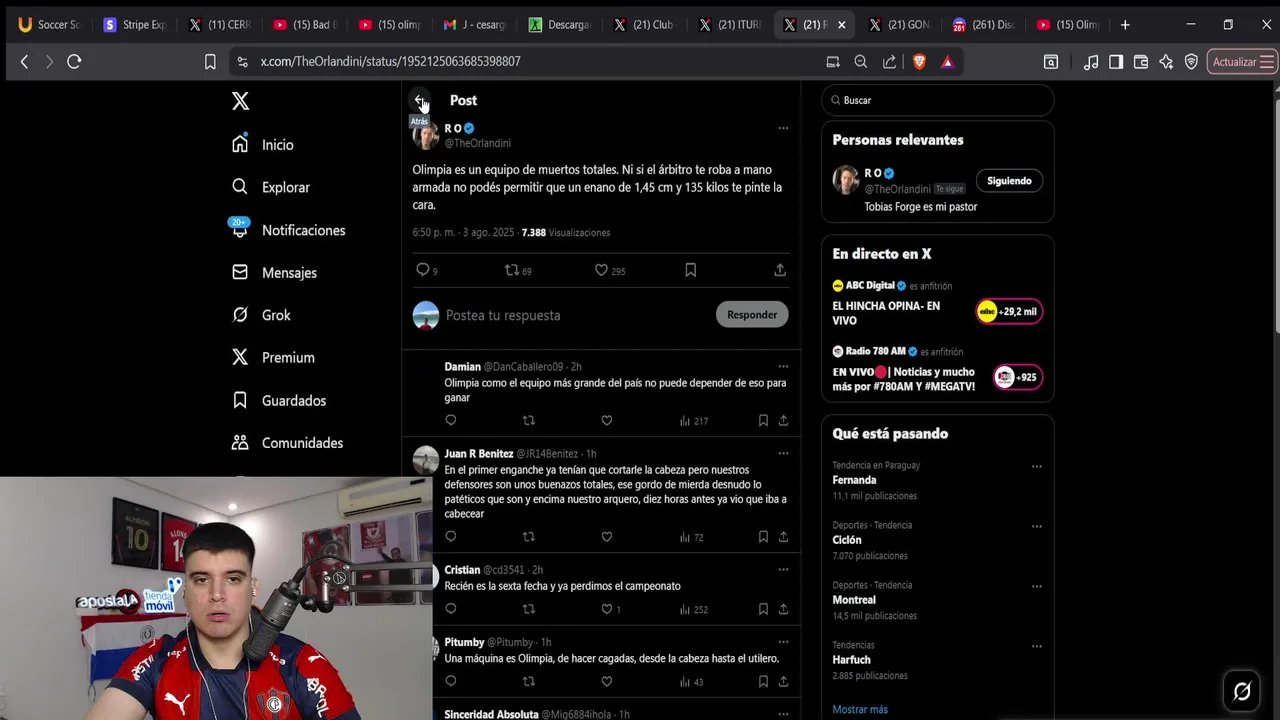Repost R O's main post
This screenshot has height=720, width=1280.
[x=511, y=270]
